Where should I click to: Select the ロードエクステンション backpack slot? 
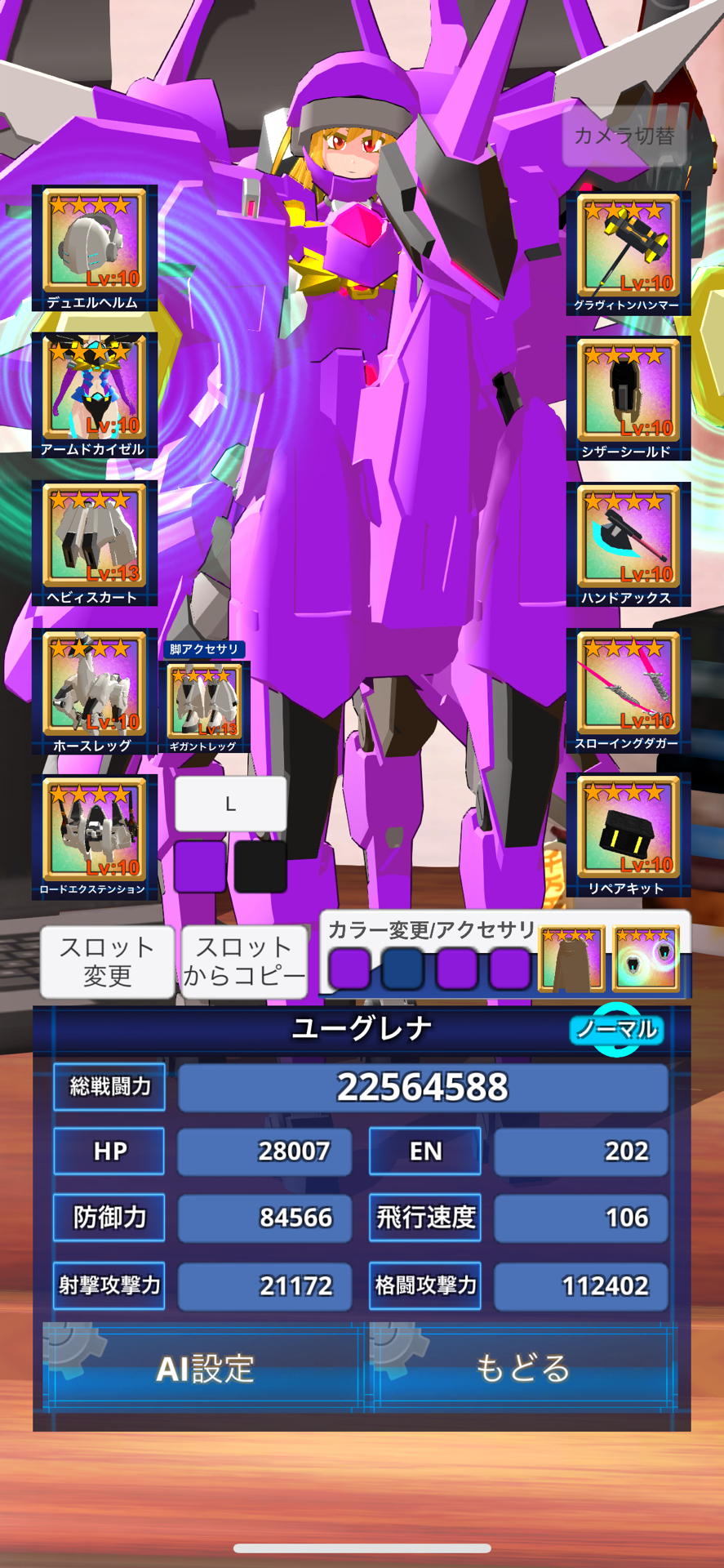[94, 836]
